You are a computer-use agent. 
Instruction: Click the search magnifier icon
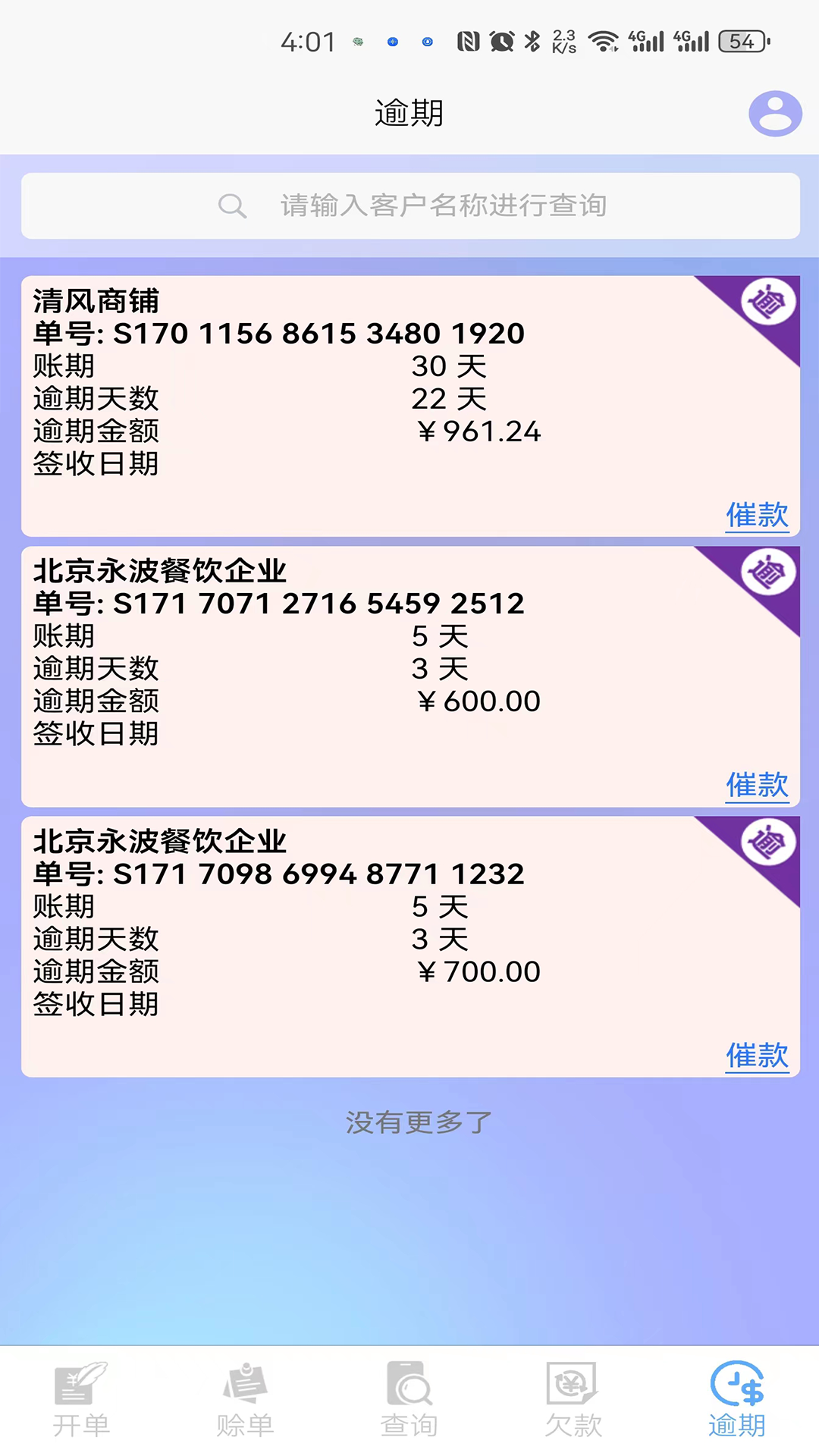(x=233, y=205)
